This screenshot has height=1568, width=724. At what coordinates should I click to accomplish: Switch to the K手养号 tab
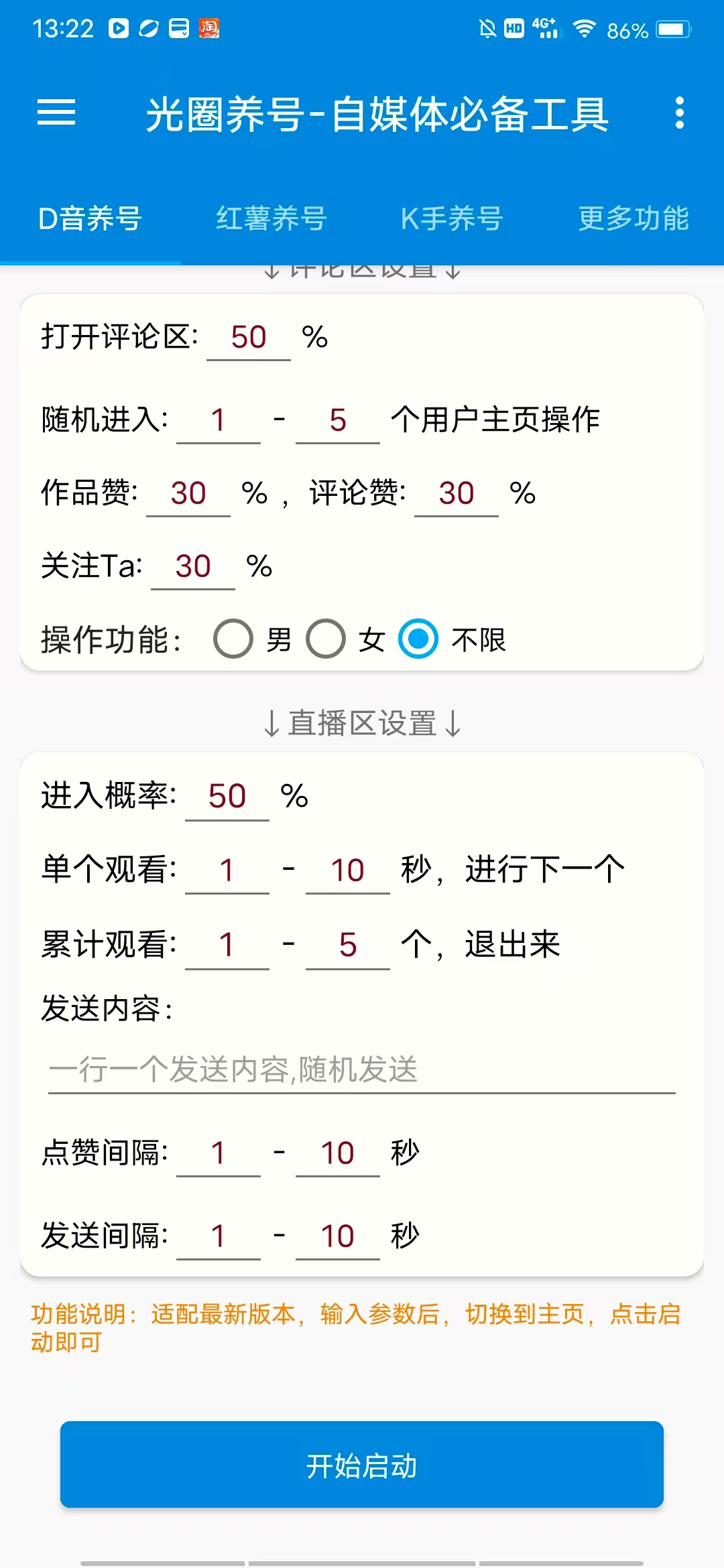(x=452, y=218)
